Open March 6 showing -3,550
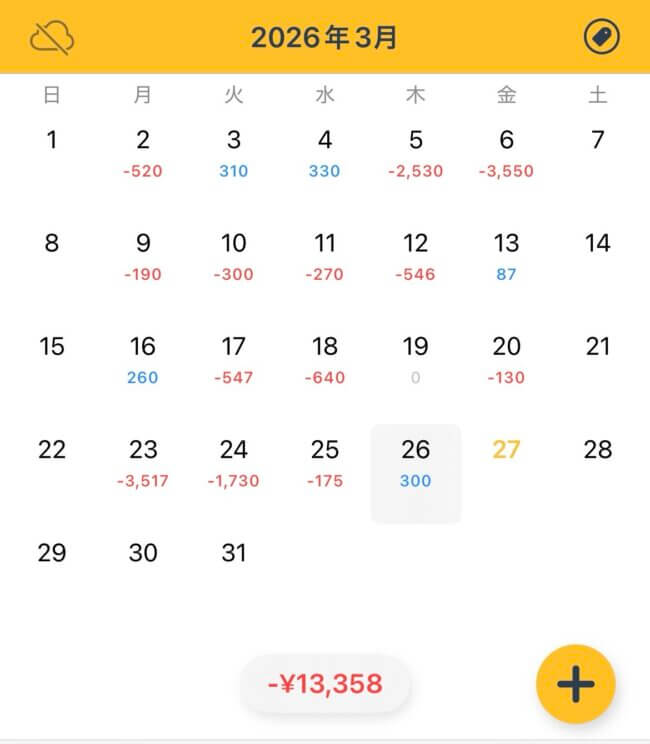The height and width of the screenshot is (744, 650). coord(506,153)
